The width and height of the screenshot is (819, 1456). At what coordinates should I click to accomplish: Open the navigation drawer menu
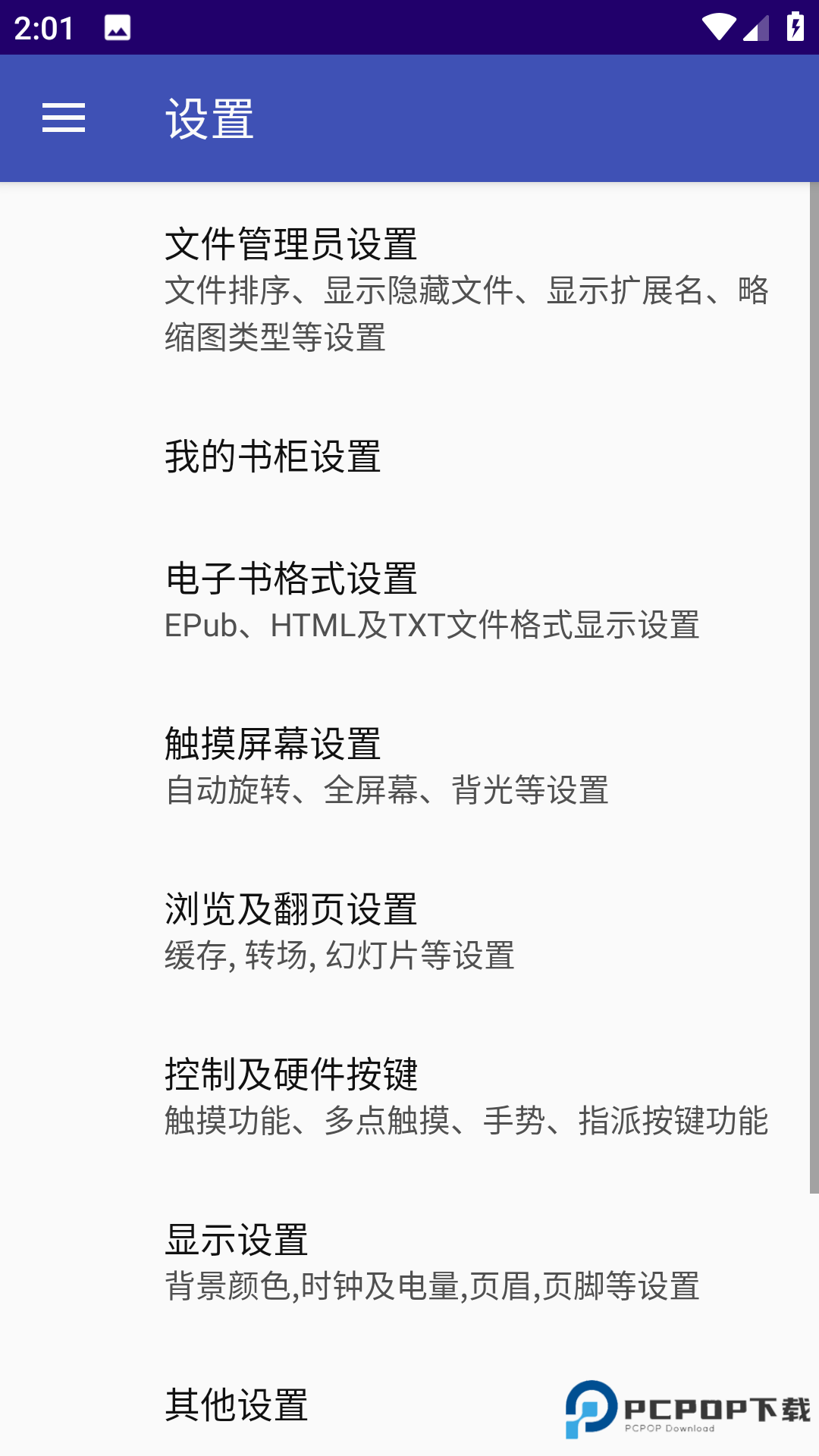(x=64, y=118)
